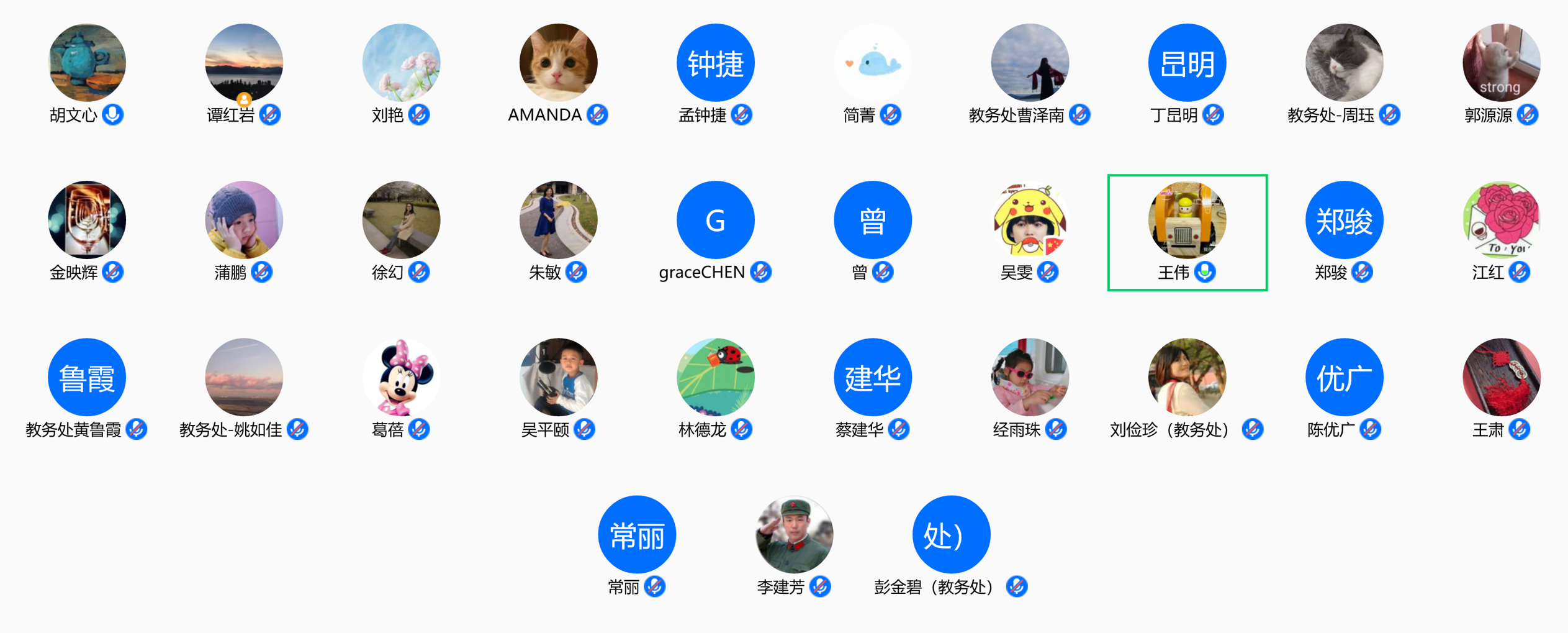Open 葛蓓's Minnie avatar tile
This screenshot has height=633, width=1568.
pyautogui.click(x=401, y=377)
